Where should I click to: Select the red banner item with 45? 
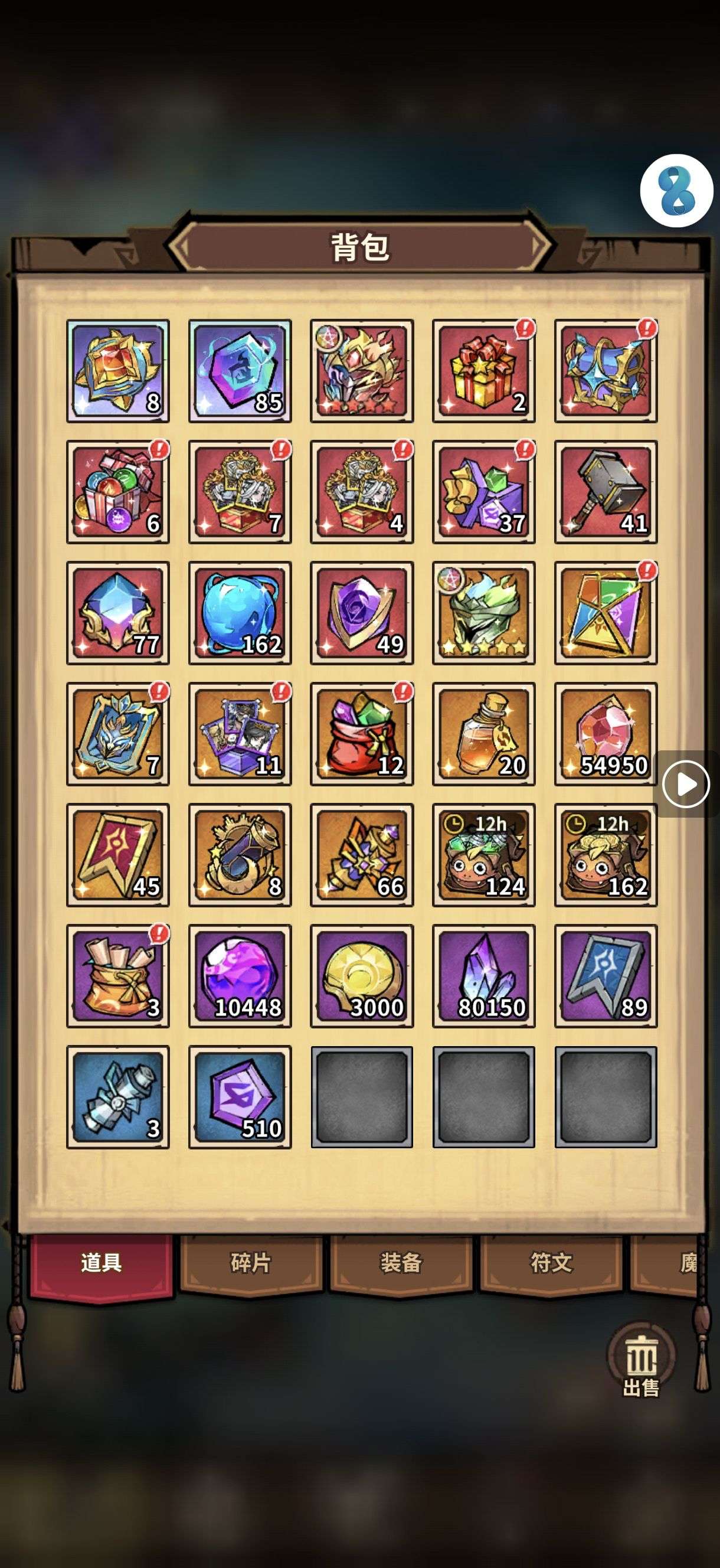pyautogui.click(x=118, y=855)
